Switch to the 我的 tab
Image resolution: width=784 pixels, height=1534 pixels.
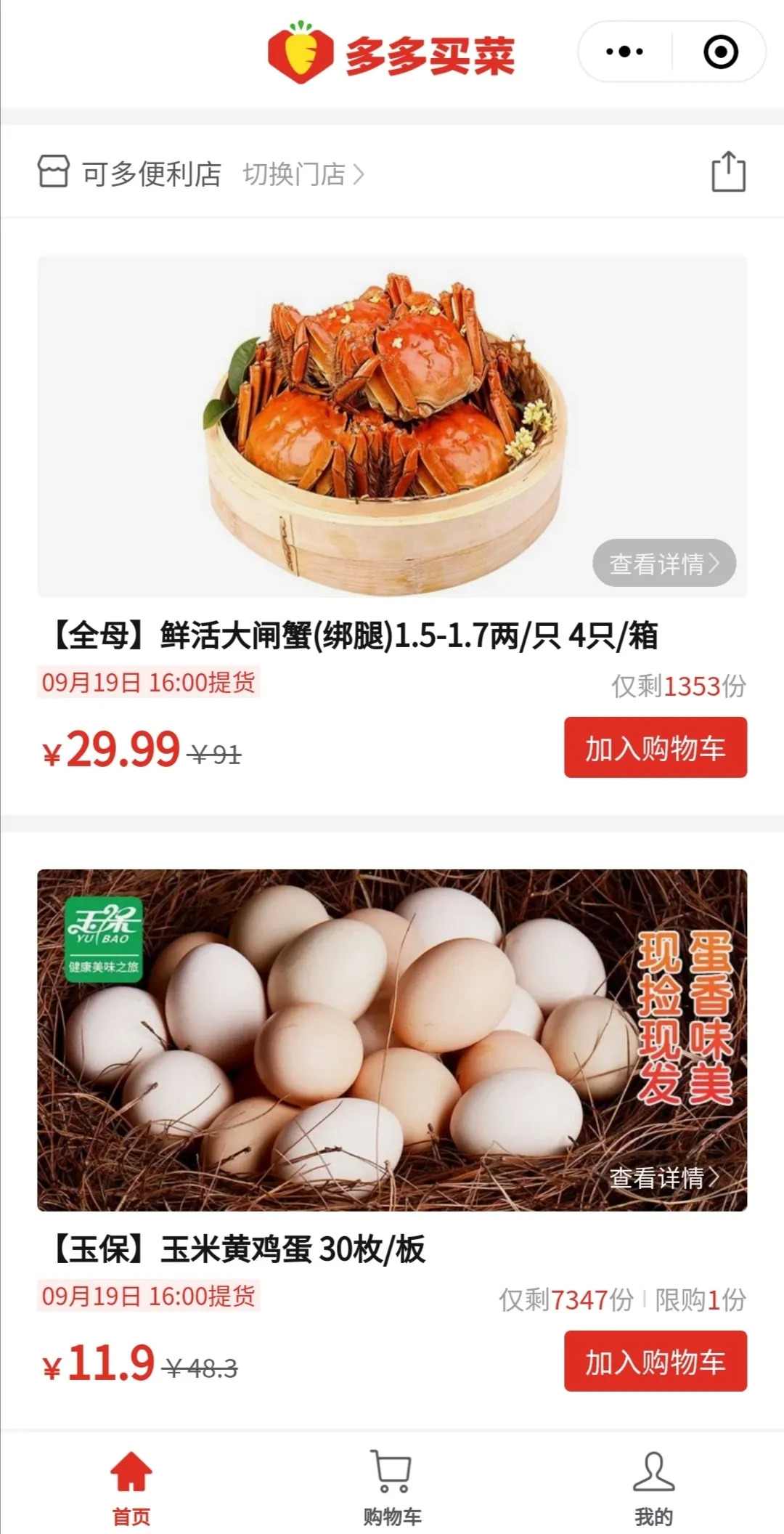tap(653, 1486)
